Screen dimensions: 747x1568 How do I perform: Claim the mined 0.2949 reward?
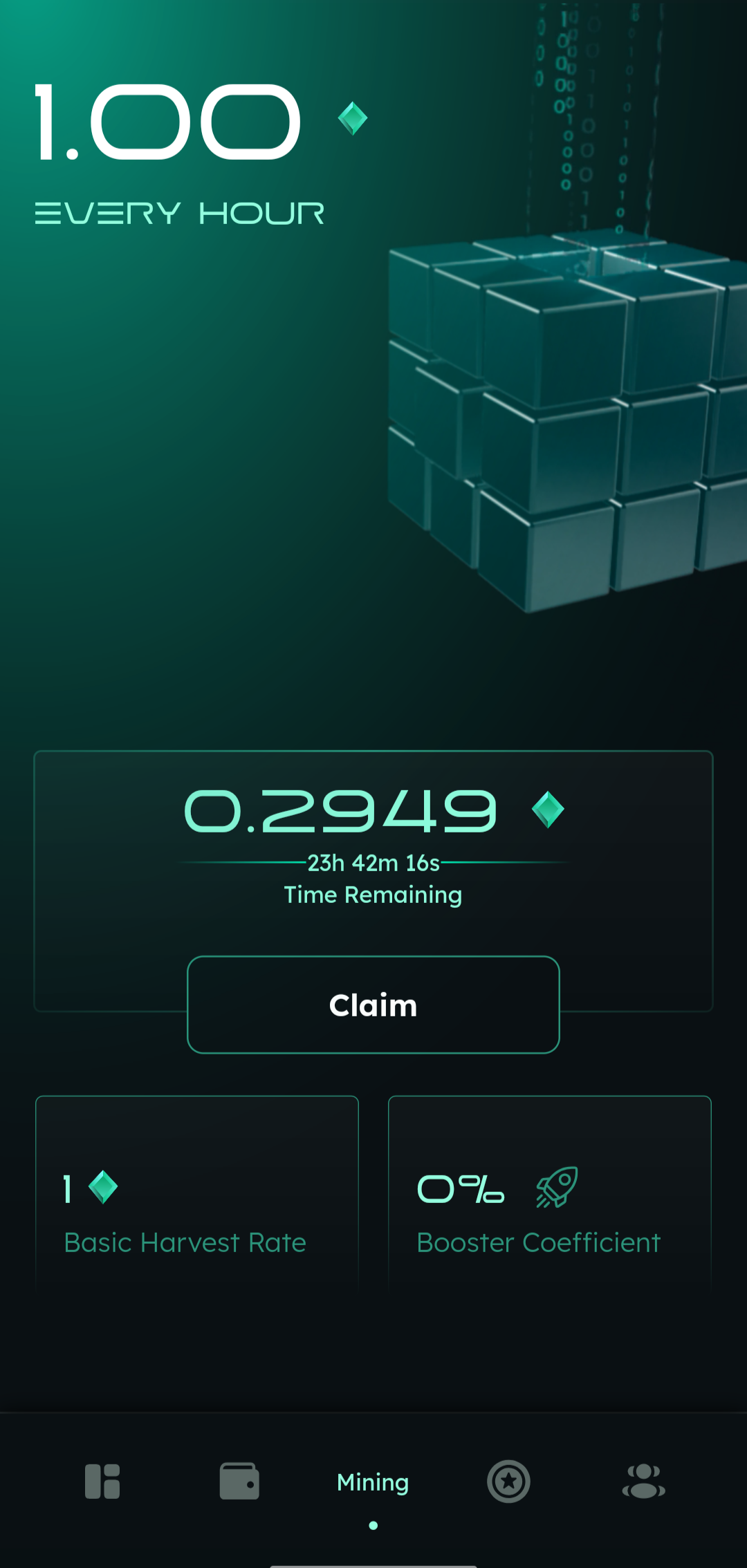click(373, 1005)
